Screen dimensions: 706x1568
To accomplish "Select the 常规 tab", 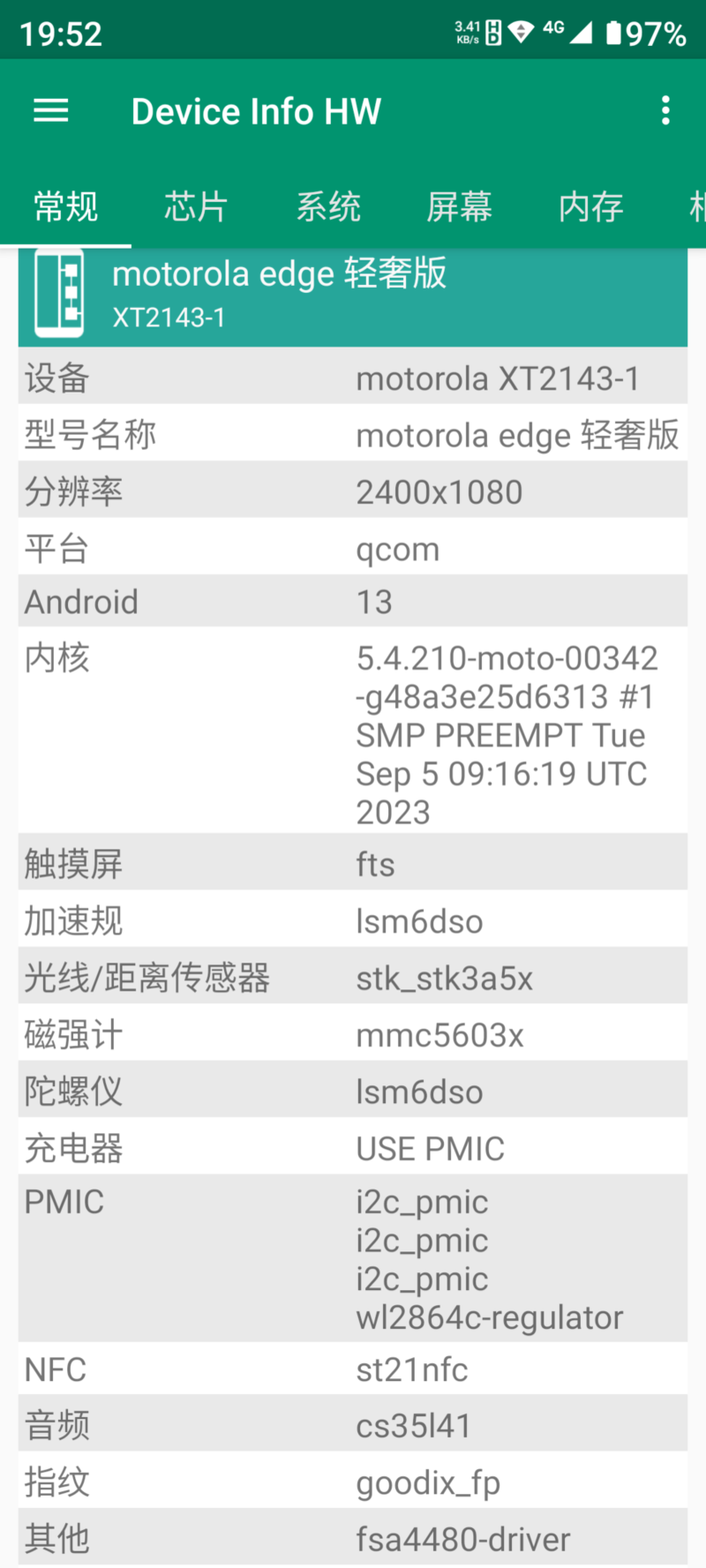I will click(x=65, y=207).
